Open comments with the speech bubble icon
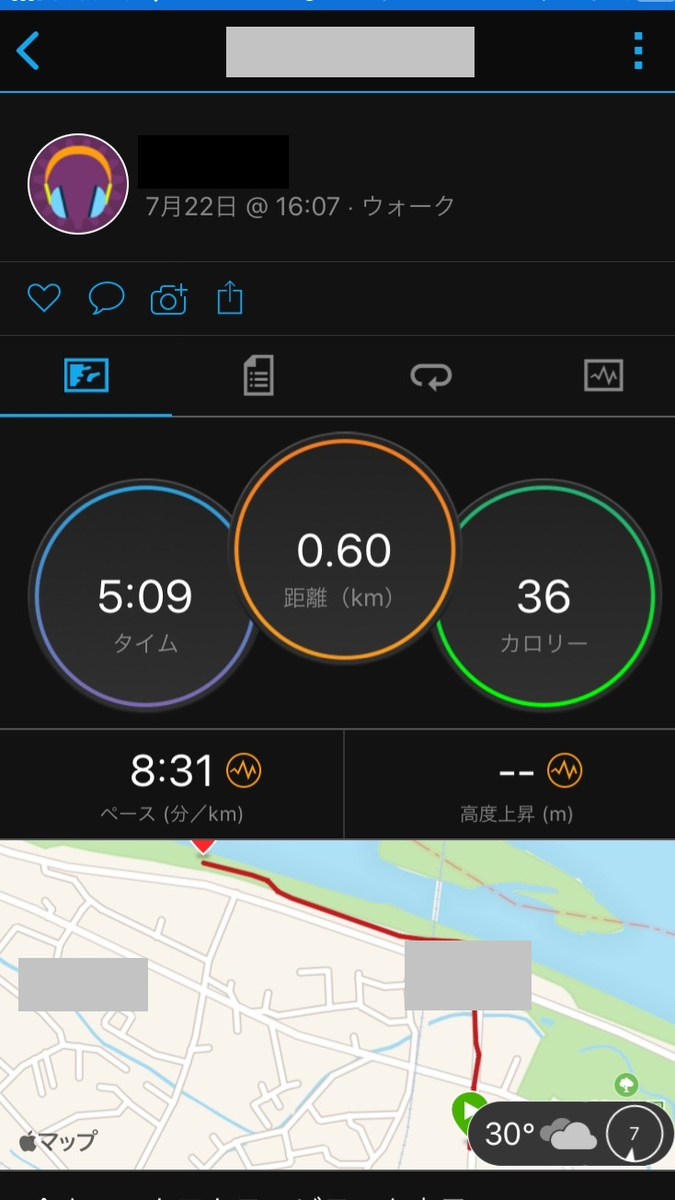 (107, 298)
